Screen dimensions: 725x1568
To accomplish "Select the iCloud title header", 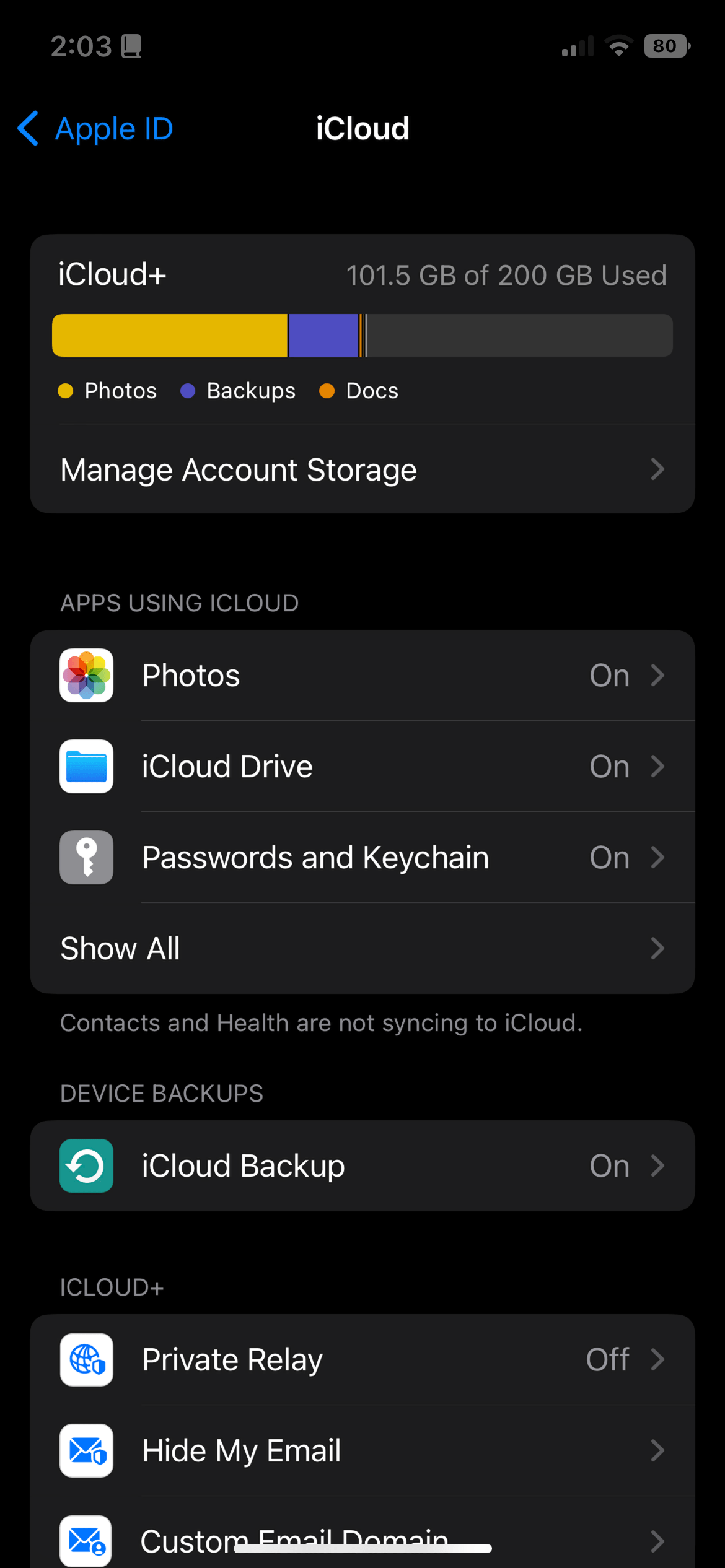I will [362, 128].
